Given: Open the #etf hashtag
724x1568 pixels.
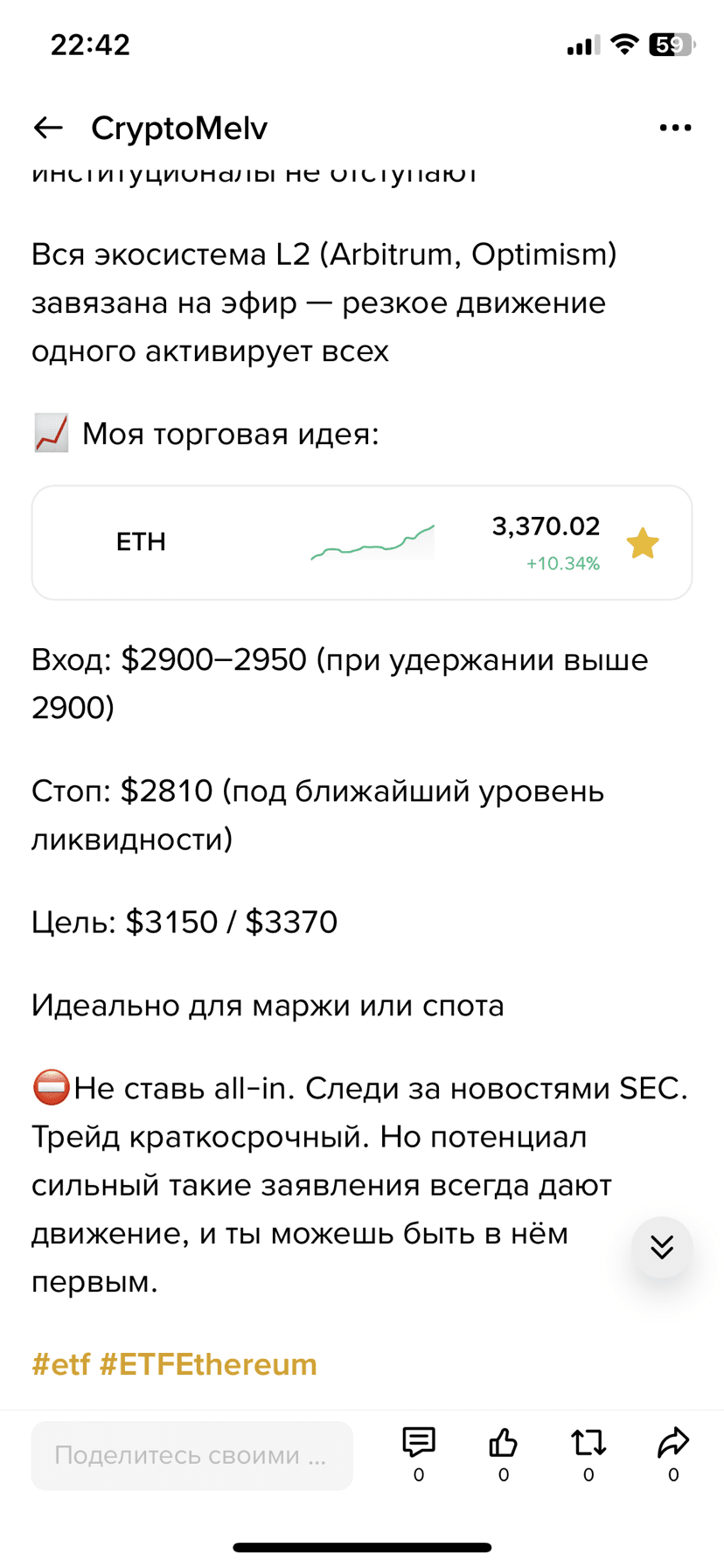Looking at the screenshot, I should [x=60, y=1364].
